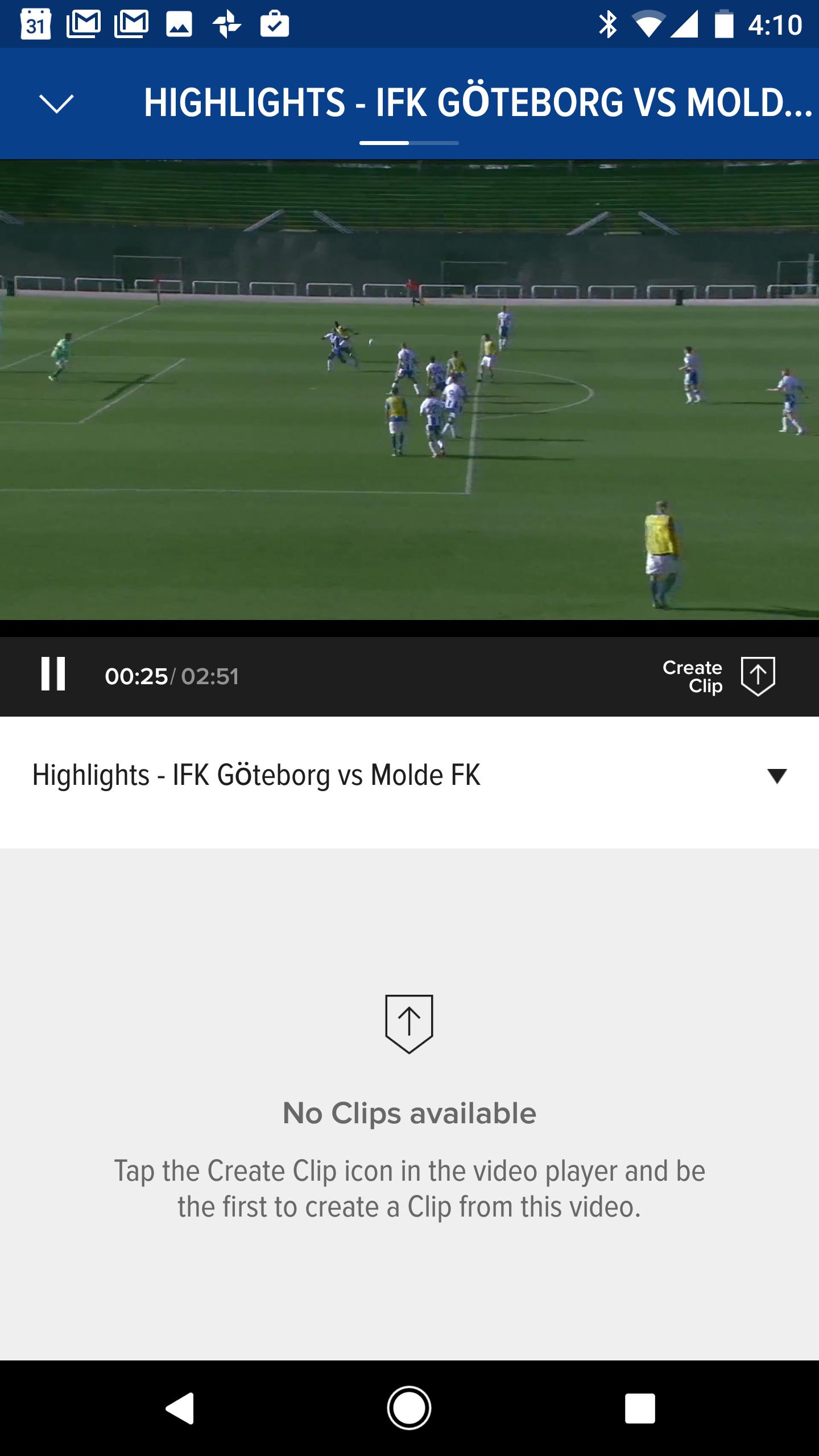Open recent apps from the navigation bar
The width and height of the screenshot is (819, 1456).
click(x=639, y=1408)
